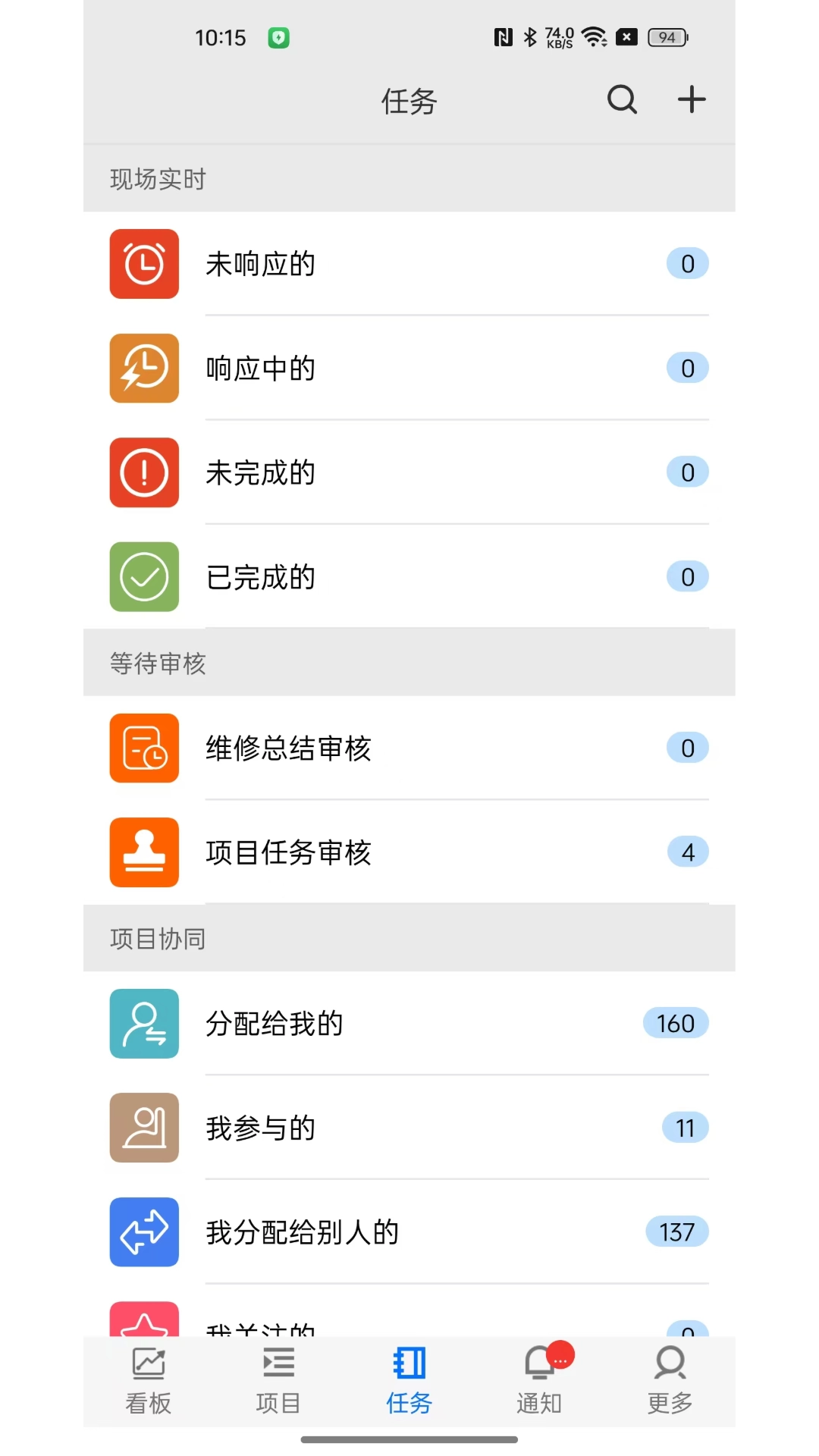
Task: Select the 未响应的 alarm icon
Action: (x=143, y=263)
